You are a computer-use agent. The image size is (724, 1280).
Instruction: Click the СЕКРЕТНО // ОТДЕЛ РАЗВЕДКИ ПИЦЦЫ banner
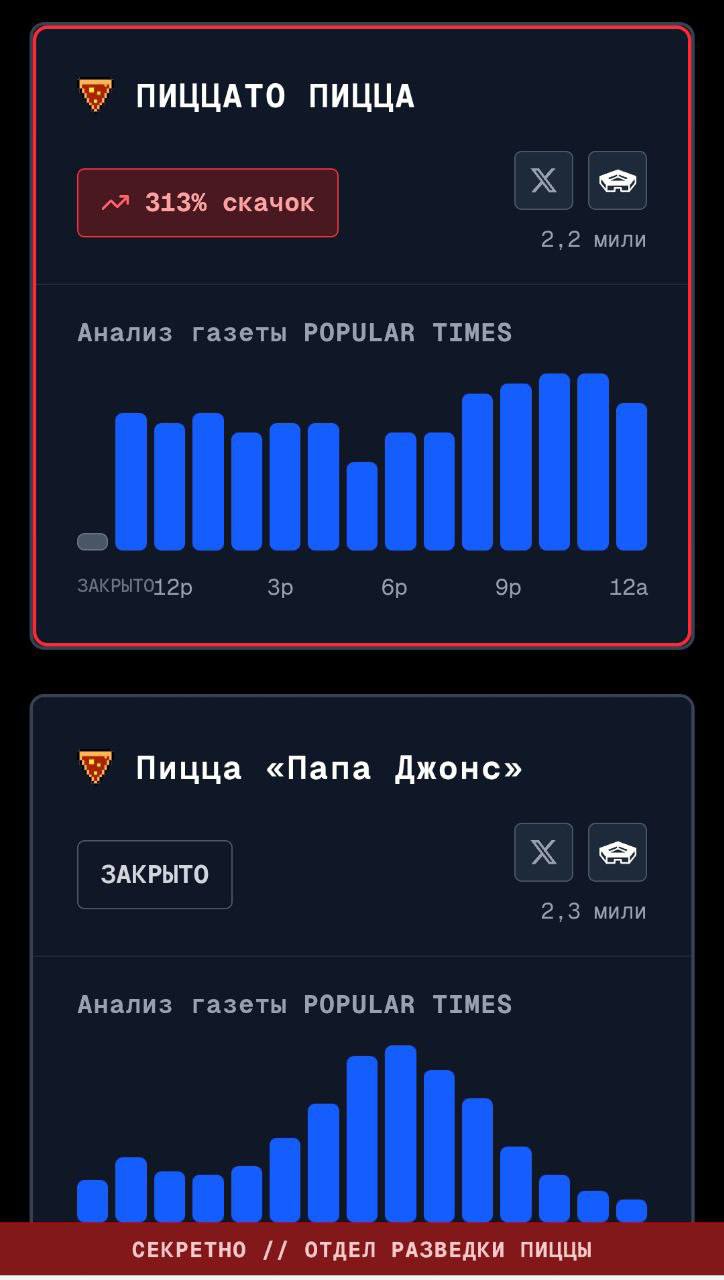tap(362, 1249)
